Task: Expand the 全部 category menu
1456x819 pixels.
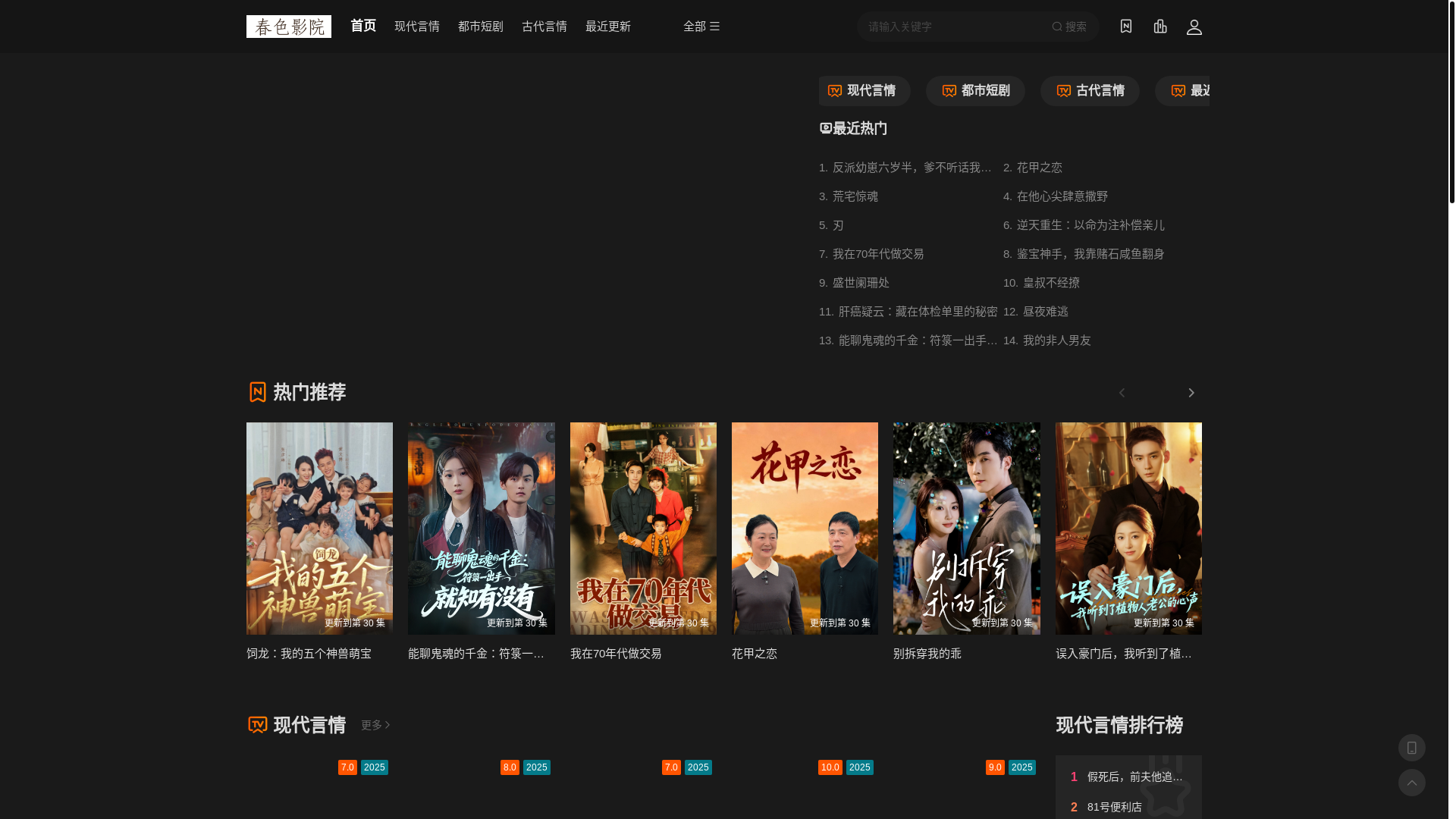Action: (701, 27)
